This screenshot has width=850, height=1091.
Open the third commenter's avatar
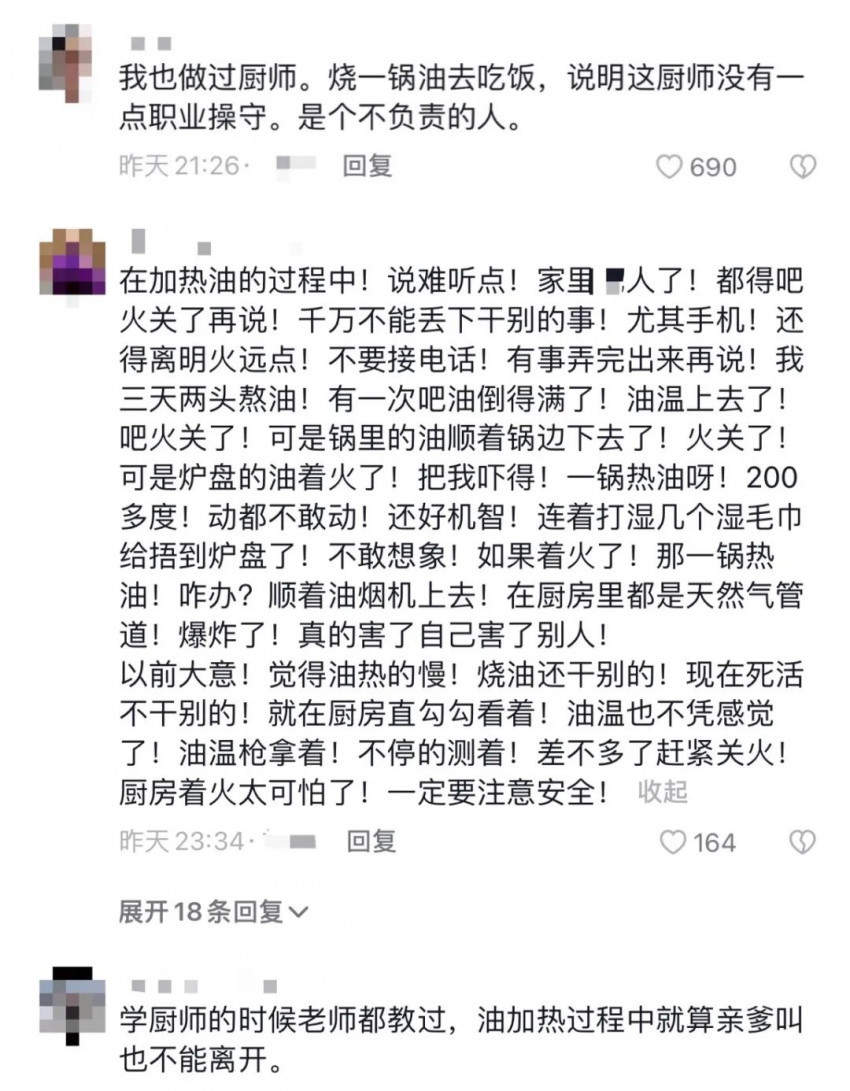click(71, 1003)
